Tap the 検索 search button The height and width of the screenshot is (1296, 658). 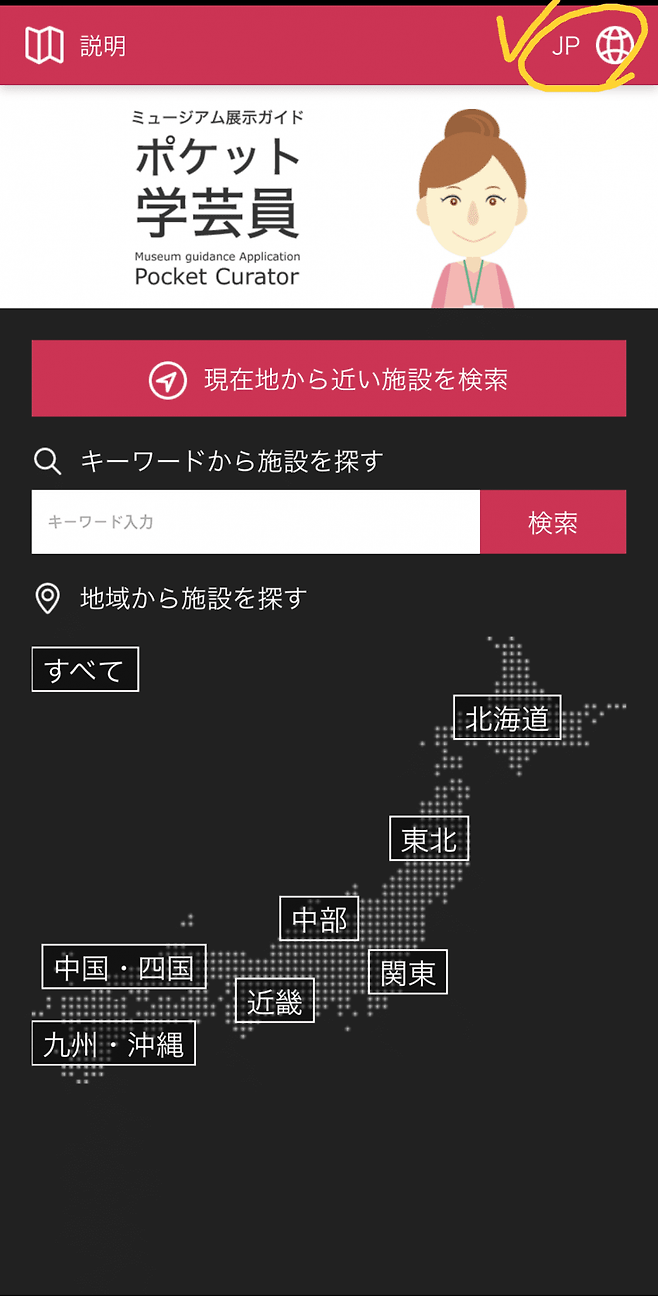click(x=553, y=522)
